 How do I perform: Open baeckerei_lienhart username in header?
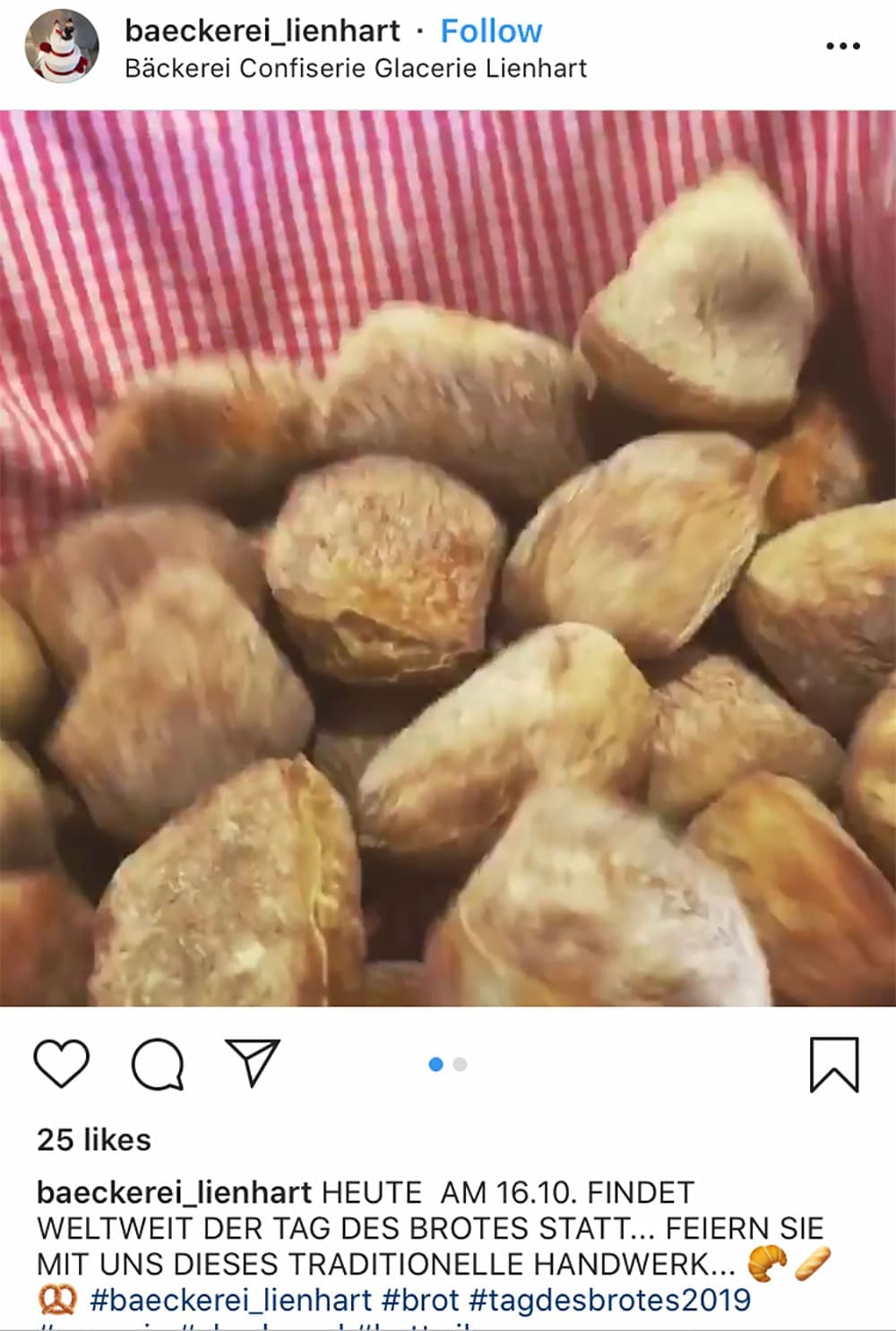pos(262,31)
